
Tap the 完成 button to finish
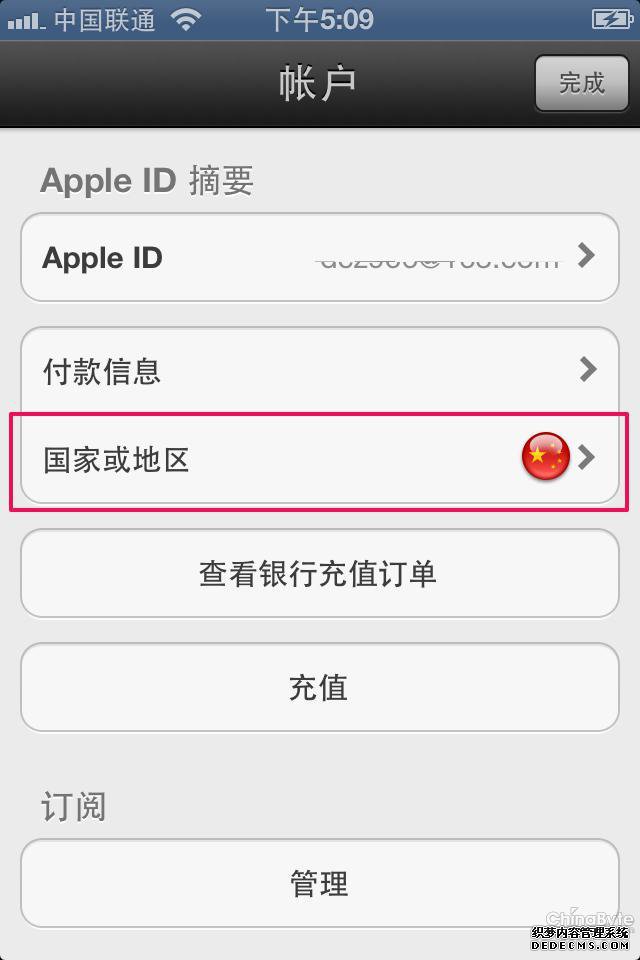(x=581, y=83)
